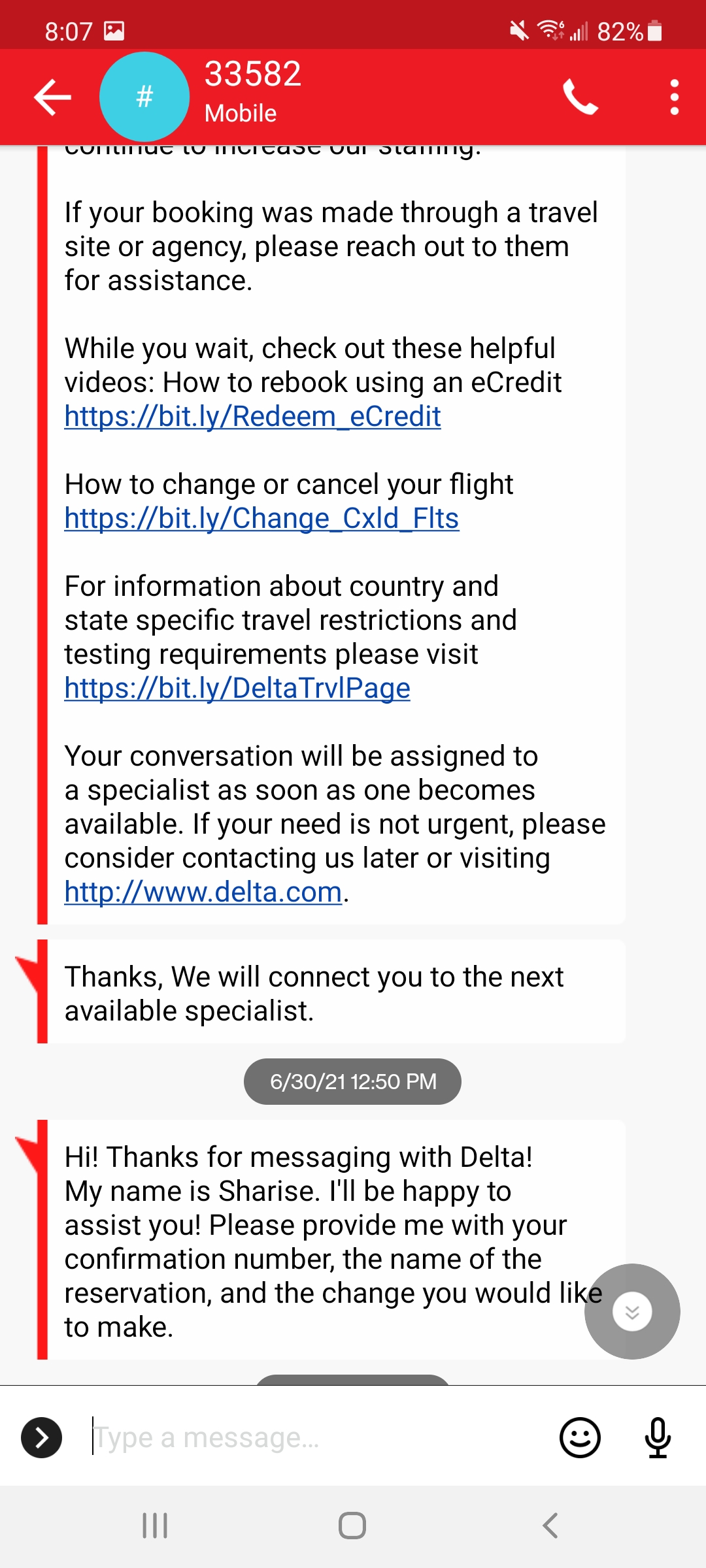The width and height of the screenshot is (706, 1568).
Task: Open the emoji picker
Action: [580, 1437]
